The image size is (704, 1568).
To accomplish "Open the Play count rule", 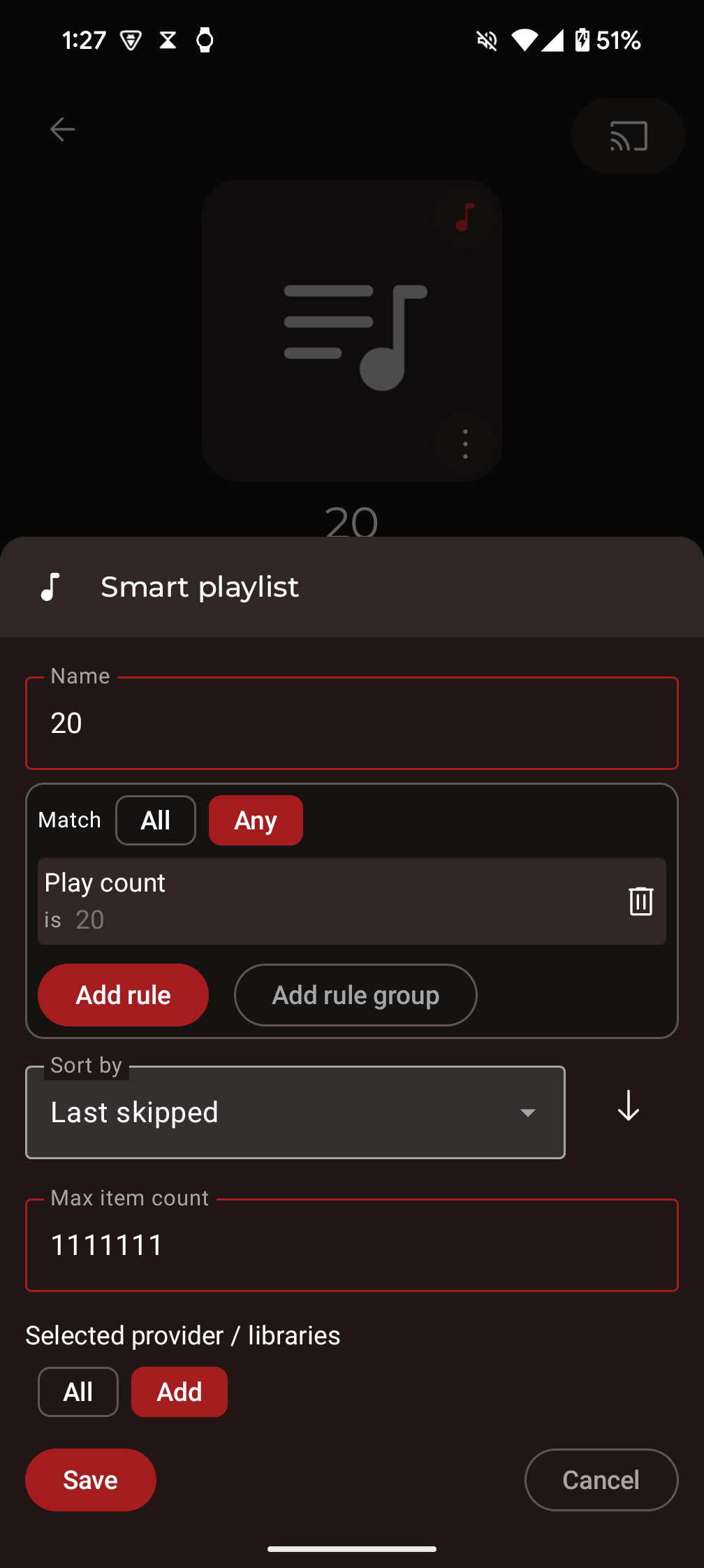I will (328, 901).
